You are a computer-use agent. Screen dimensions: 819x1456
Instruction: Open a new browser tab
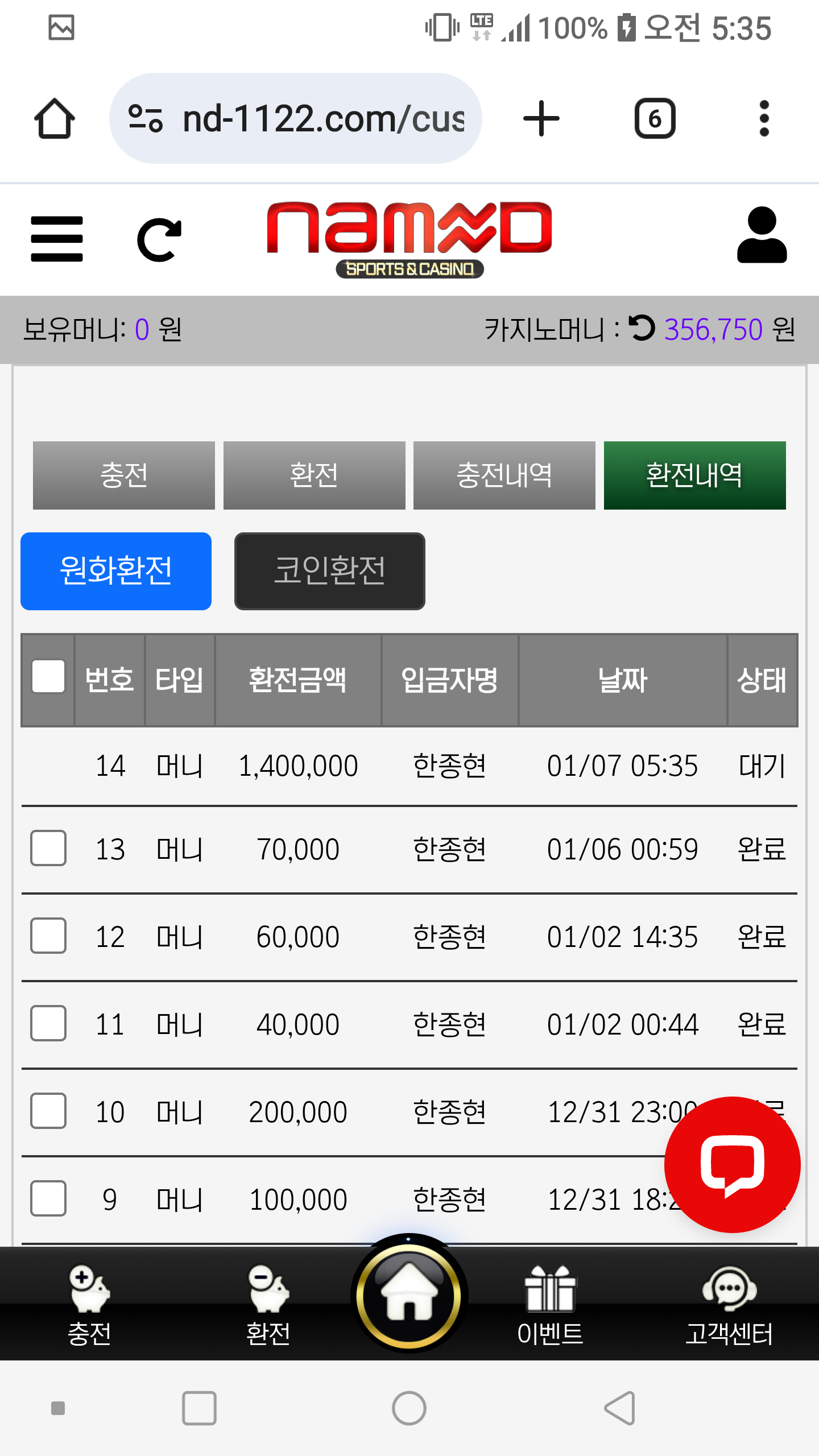pyautogui.click(x=541, y=119)
